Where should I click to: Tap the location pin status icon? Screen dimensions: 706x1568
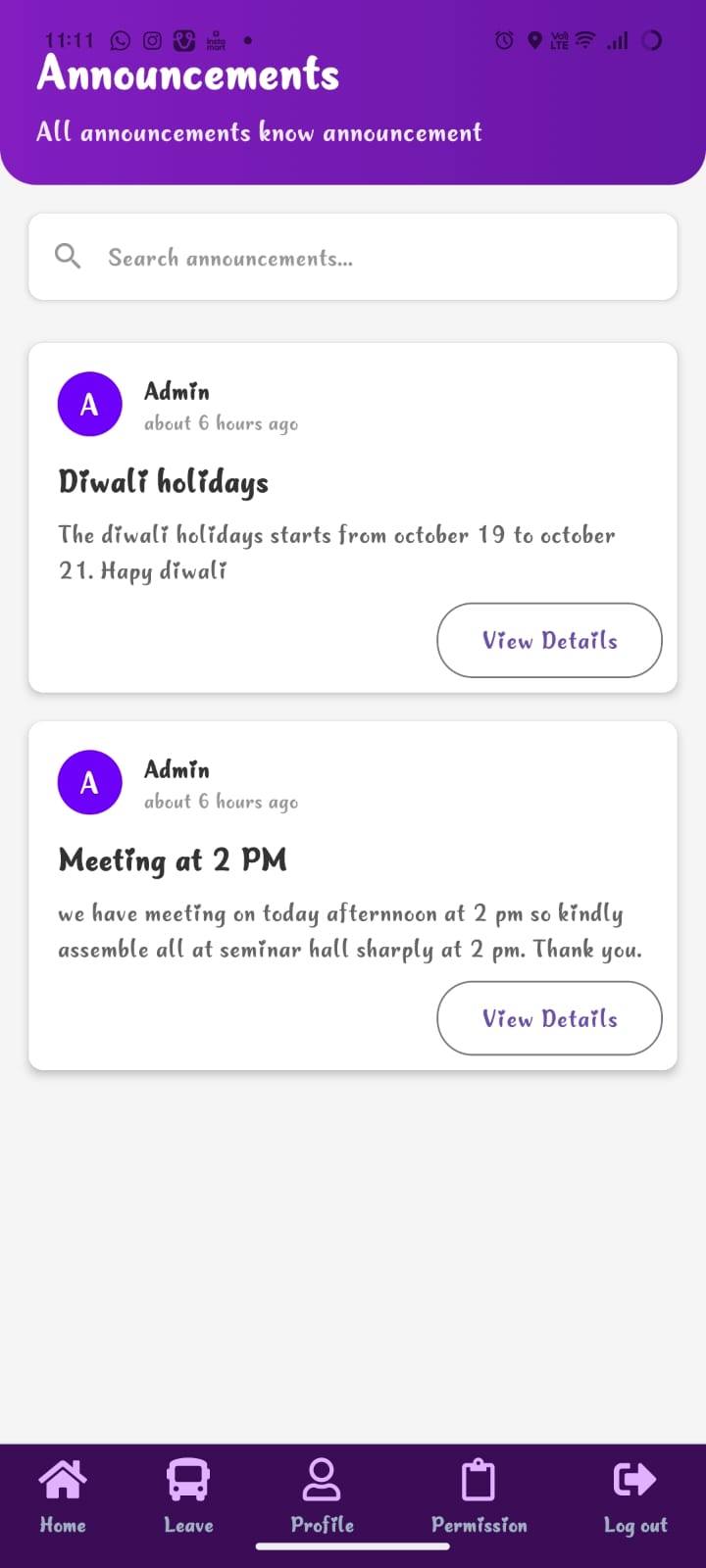pyautogui.click(x=533, y=40)
